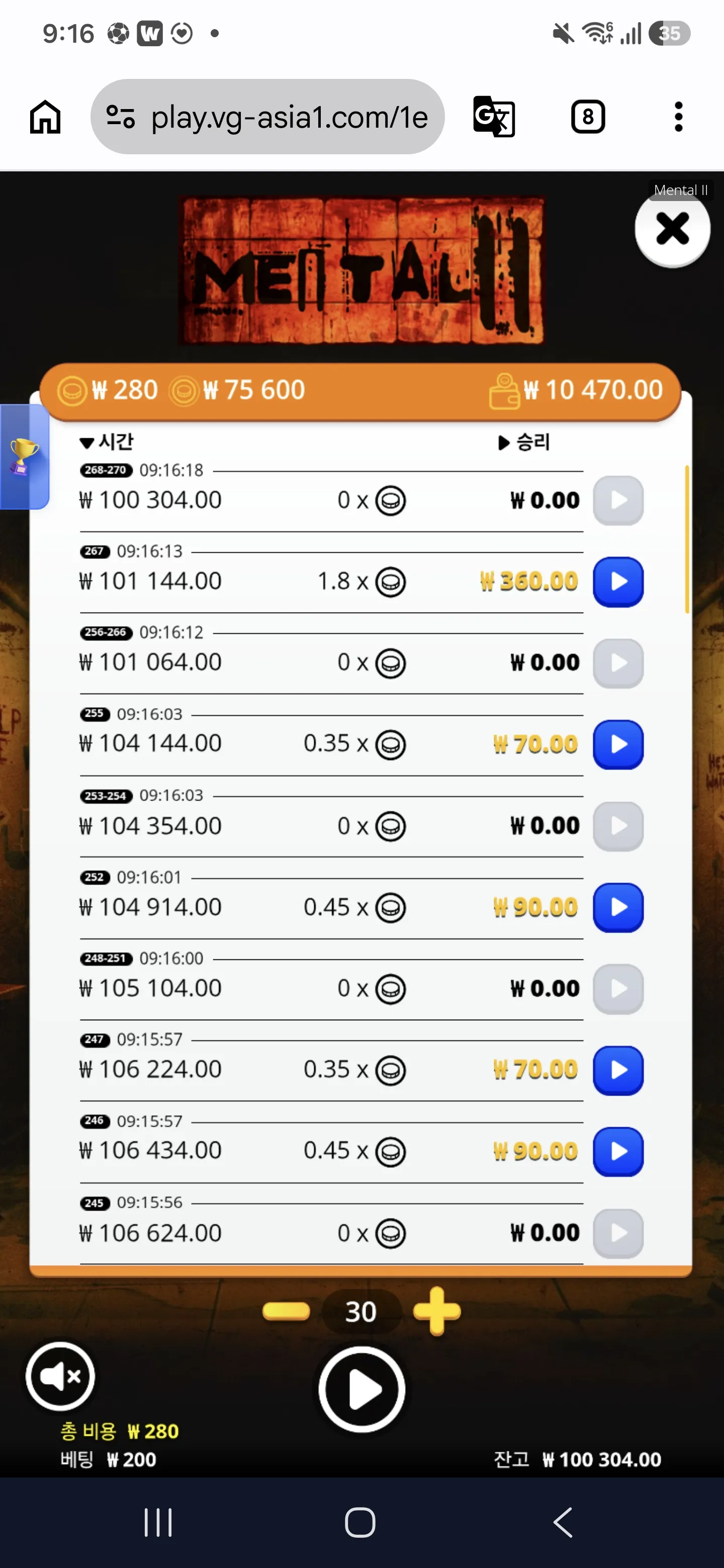This screenshot has width=724, height=1568.
Task: Go back using the system back button
Action: click(563, 1522)
